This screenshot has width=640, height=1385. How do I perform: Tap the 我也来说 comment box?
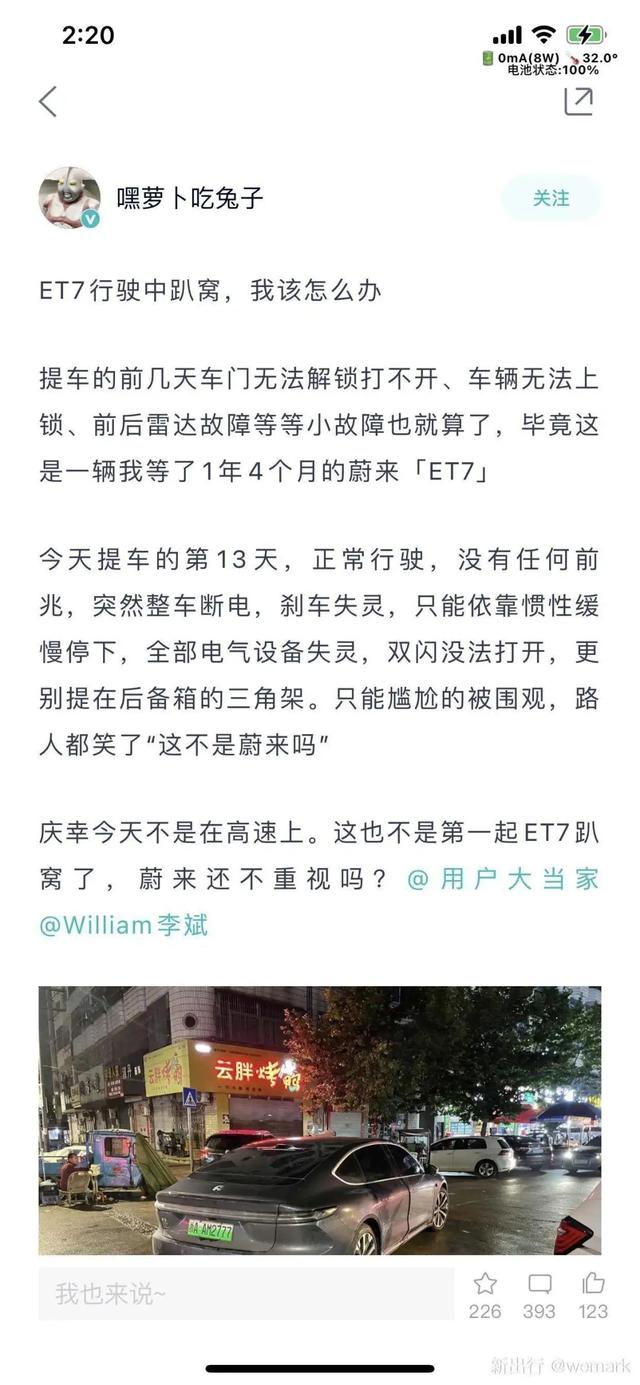246,1294
